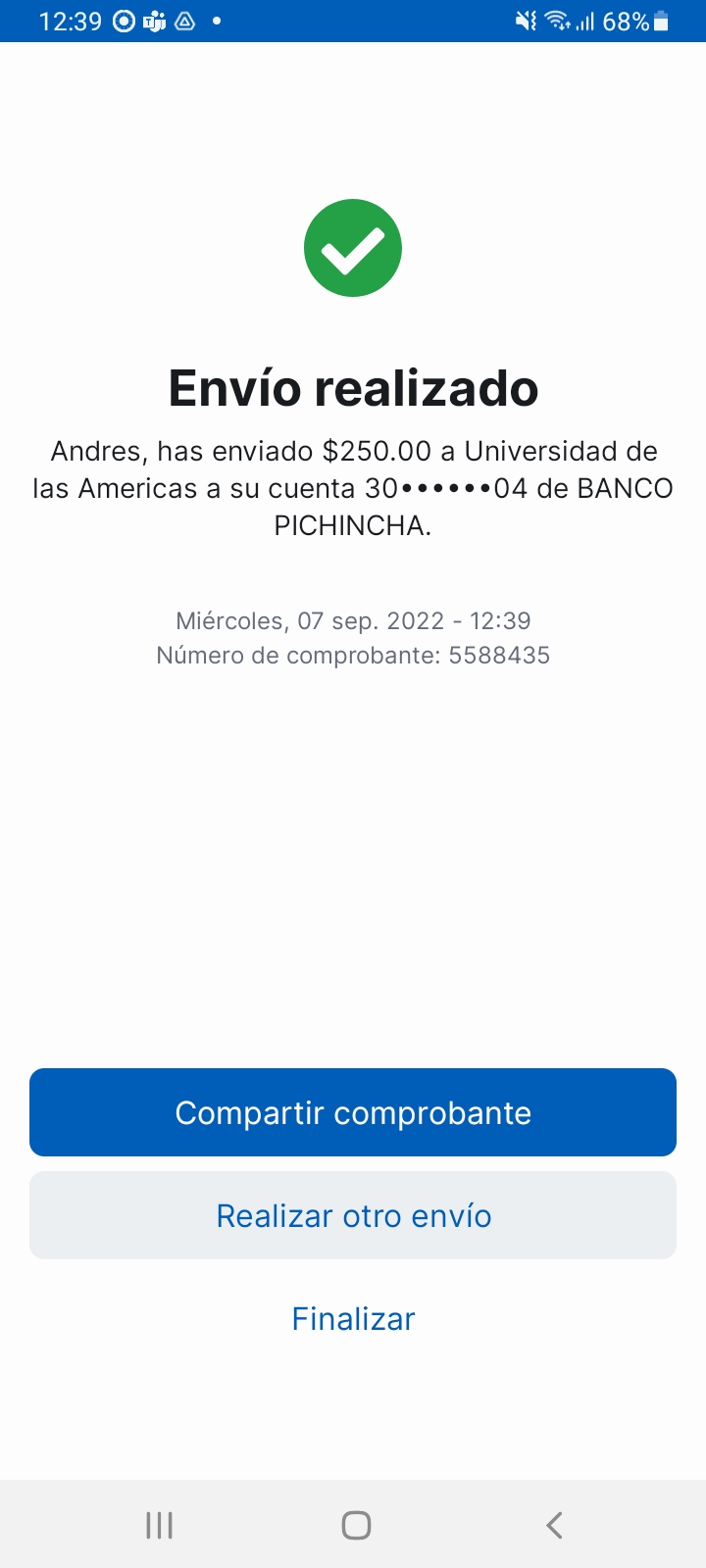Open recent apps from the navigation bar
This screenshot has width=706, height=1568.
159,1525
